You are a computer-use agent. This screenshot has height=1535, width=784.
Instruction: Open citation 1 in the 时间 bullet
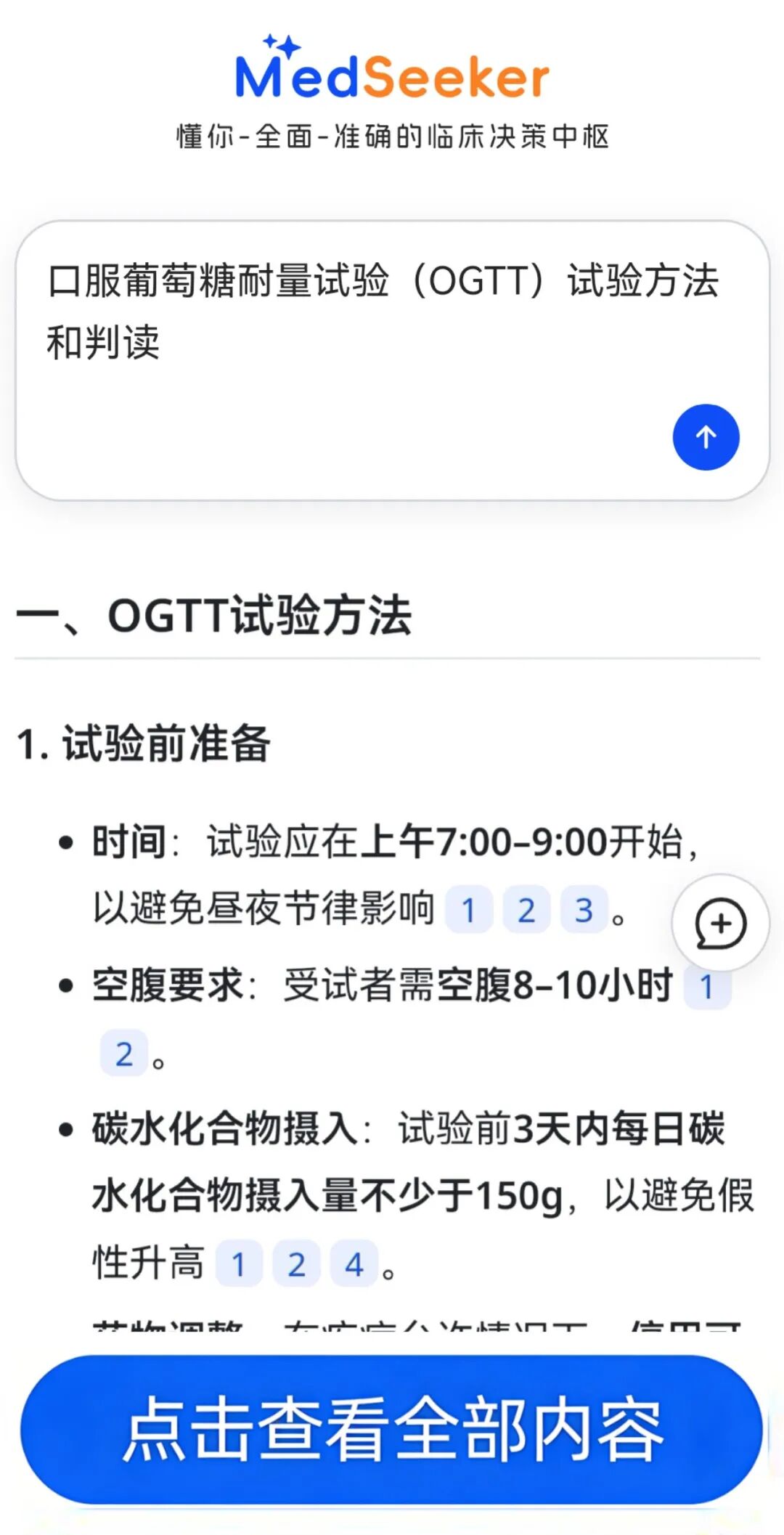pyautogui.click(x=469, y=910)
